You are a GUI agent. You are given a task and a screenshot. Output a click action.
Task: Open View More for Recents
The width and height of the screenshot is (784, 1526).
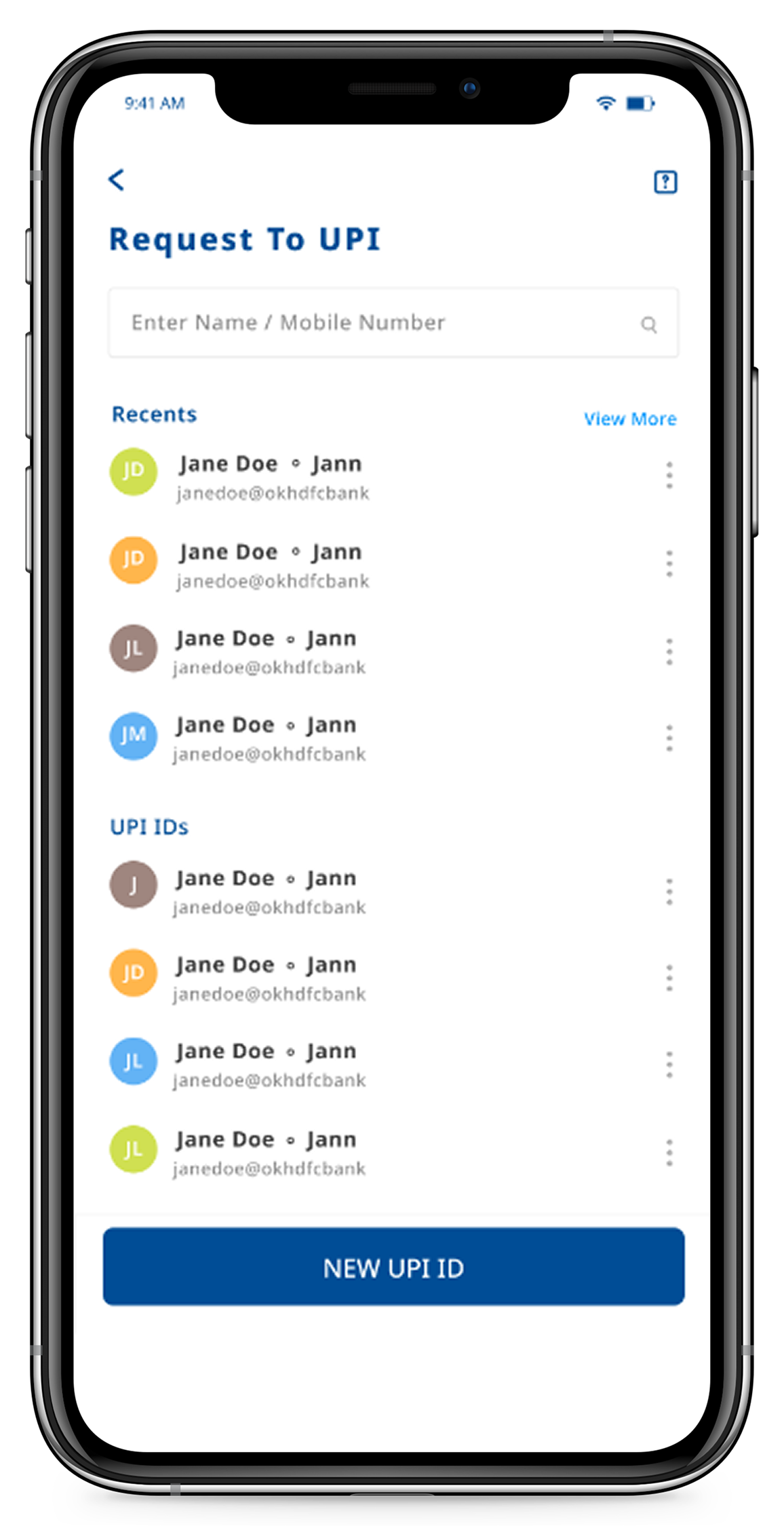point(629,419)
